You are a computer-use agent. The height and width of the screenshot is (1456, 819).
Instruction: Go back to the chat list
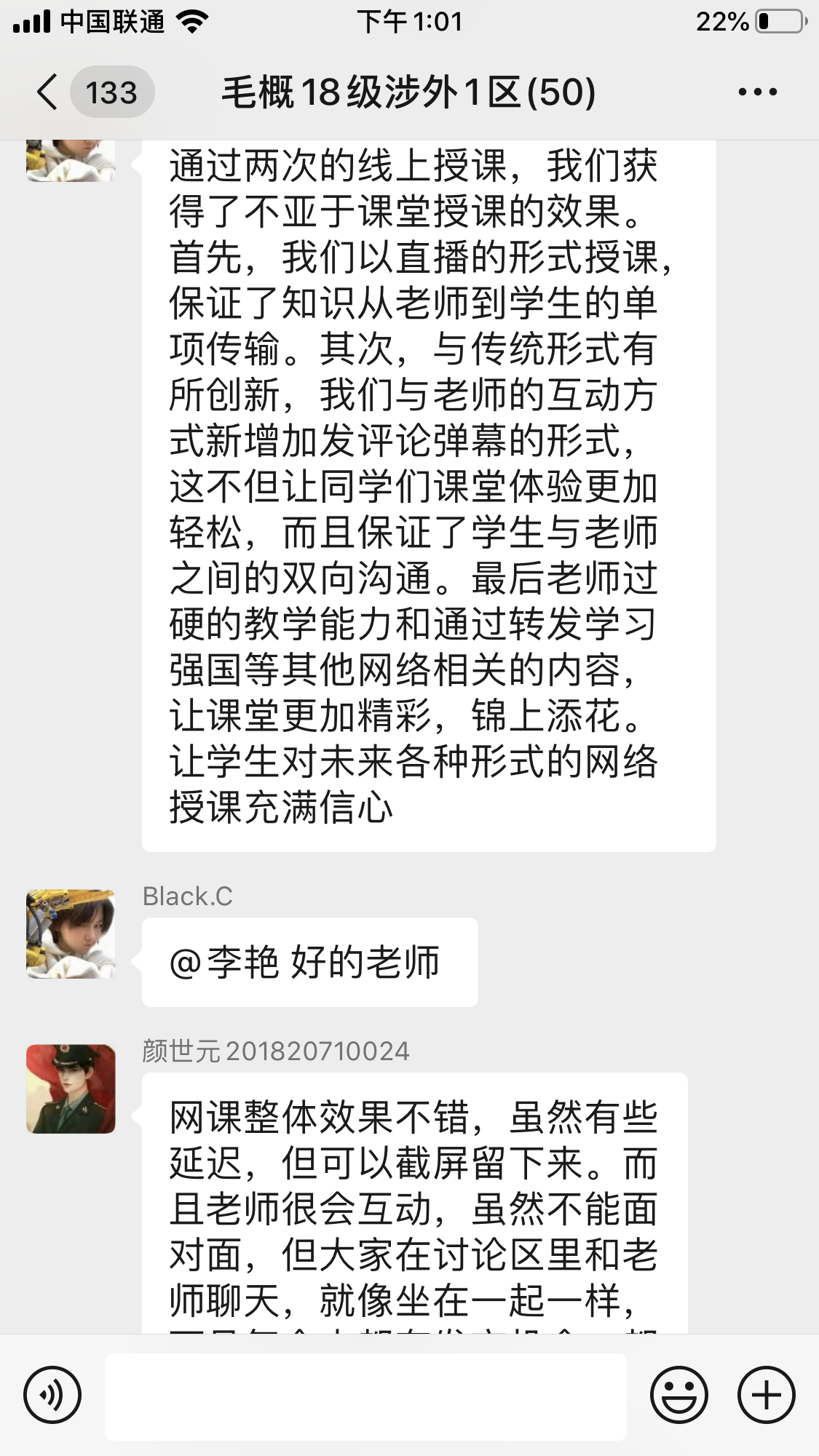click(x=48, y=92)
